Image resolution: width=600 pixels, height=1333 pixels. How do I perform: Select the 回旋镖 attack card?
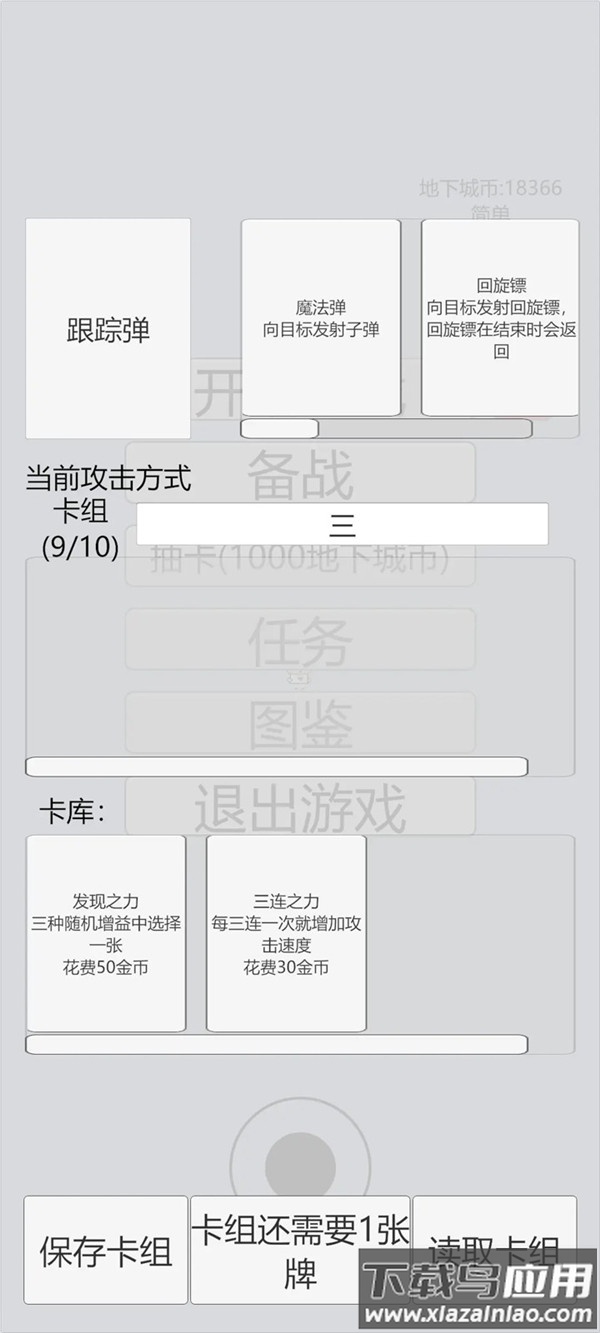pyautogui.click(x=500, y=318)
